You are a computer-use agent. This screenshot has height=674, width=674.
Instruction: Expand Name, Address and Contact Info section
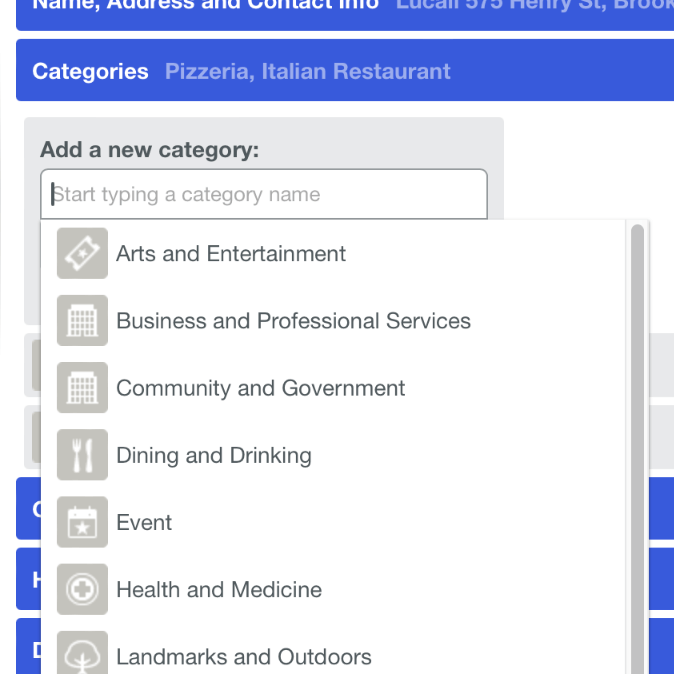[205, 6]
